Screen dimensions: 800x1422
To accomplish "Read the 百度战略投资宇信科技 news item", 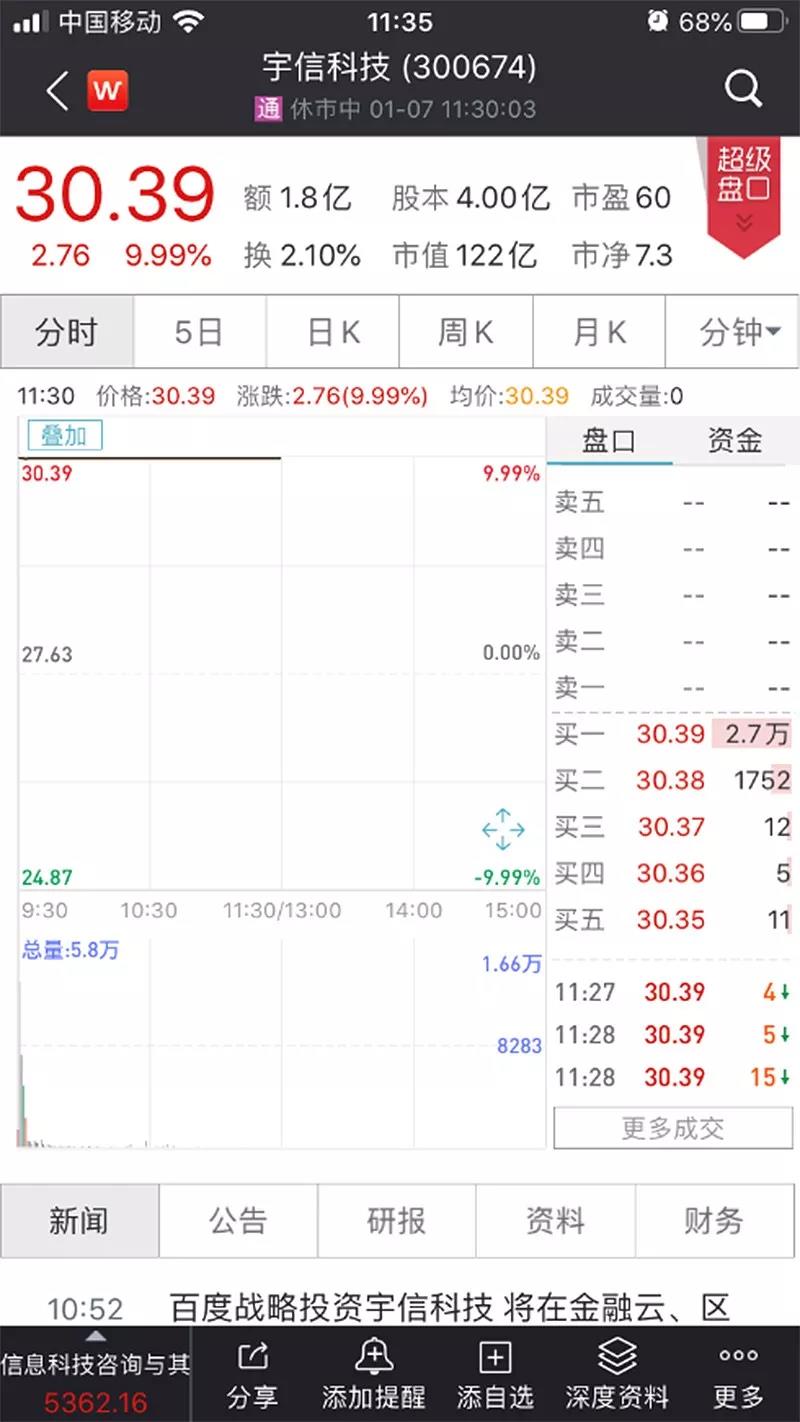I will 450,1306.
